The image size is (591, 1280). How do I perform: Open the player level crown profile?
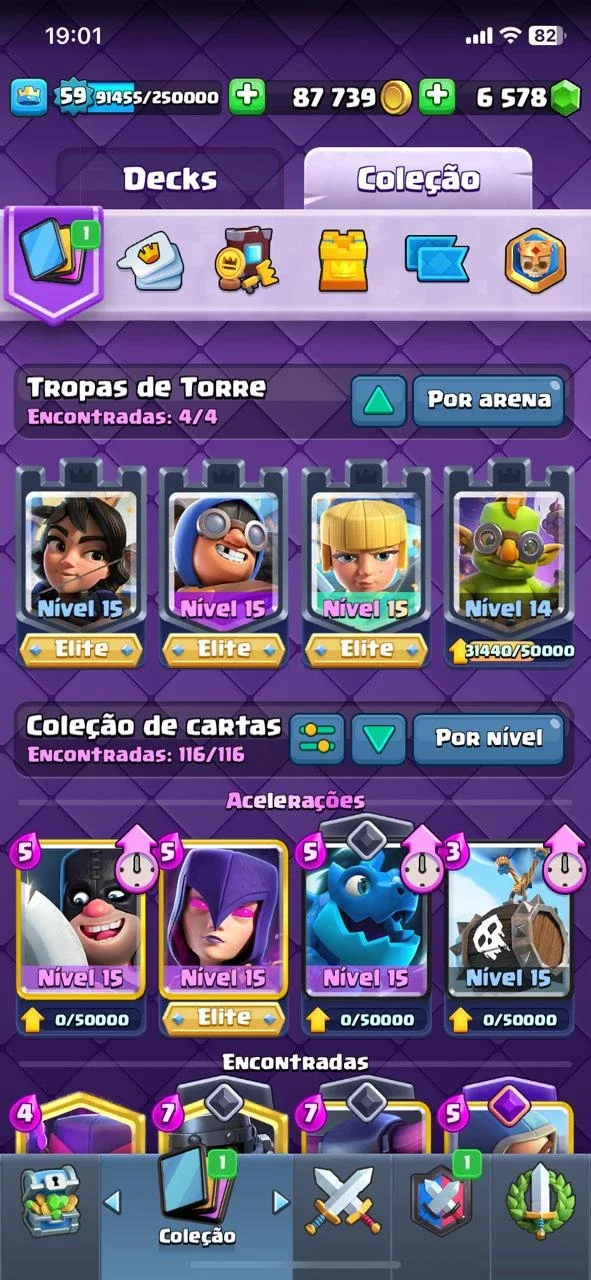(30, 97)
